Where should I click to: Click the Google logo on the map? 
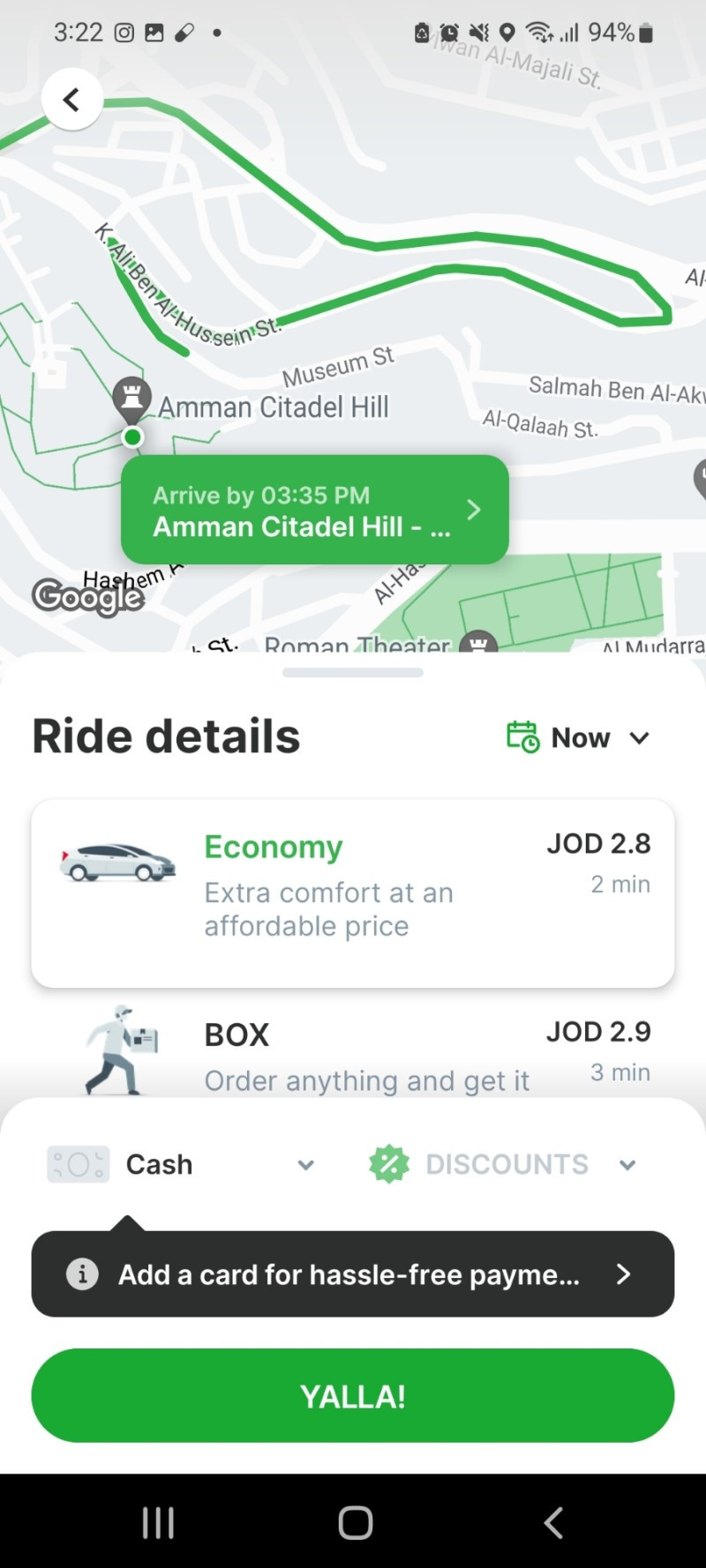coord(88,597)
